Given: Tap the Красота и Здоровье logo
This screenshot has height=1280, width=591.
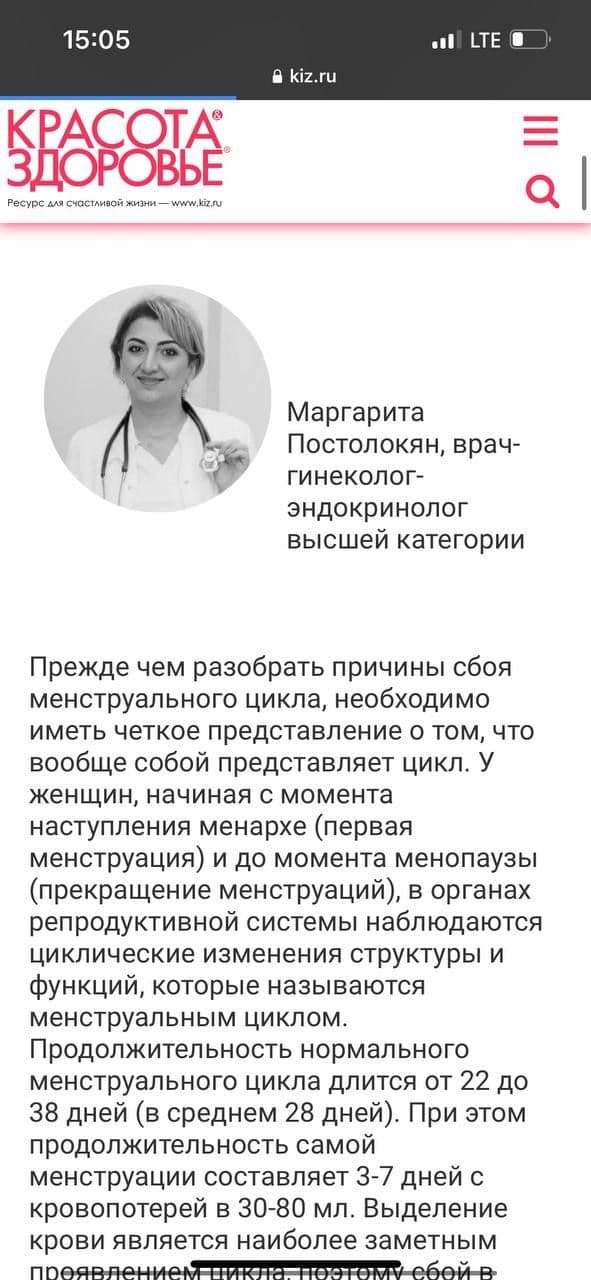Looking at the screenshot, I should click(118, 157).
